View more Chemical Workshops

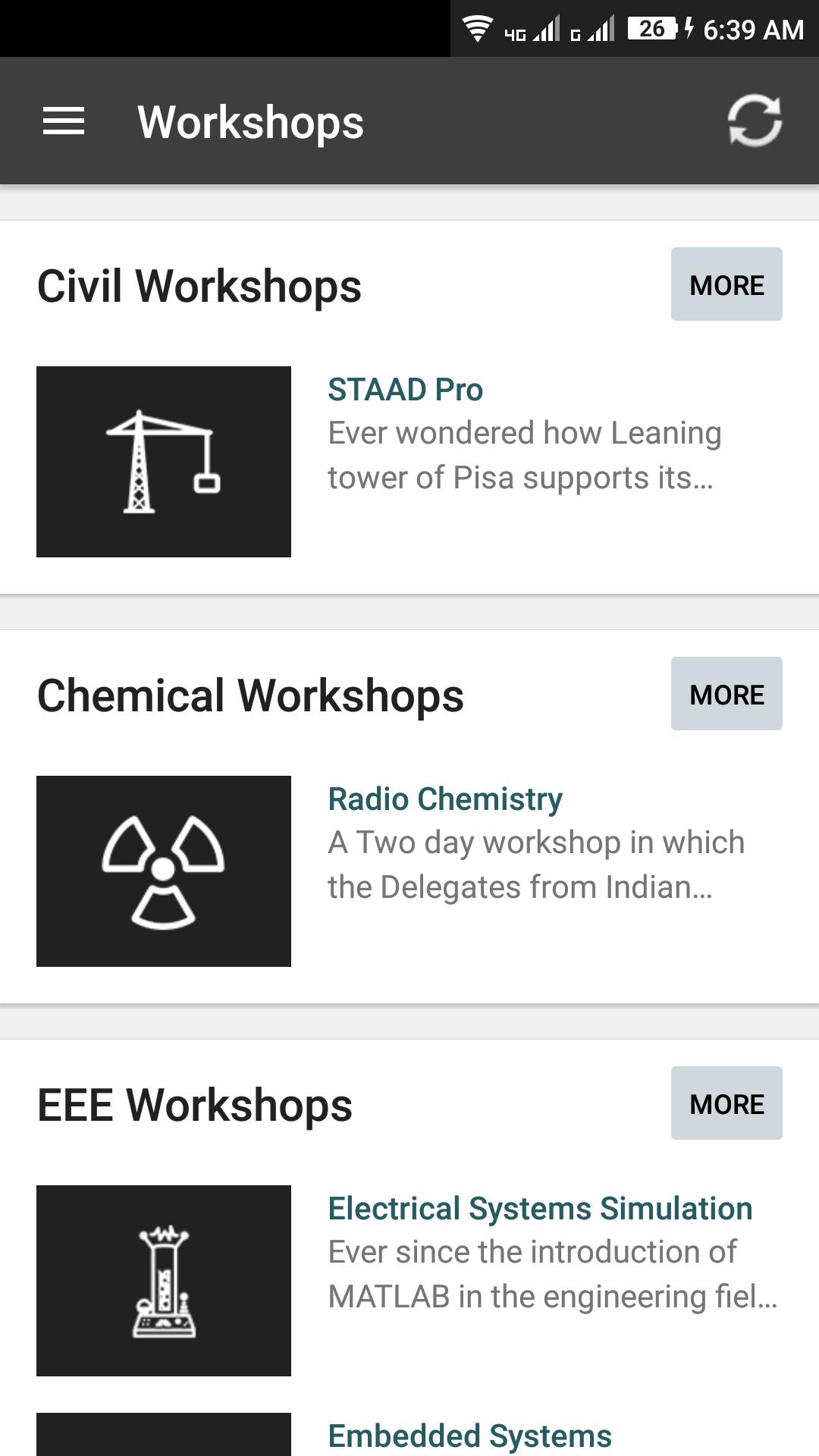pos(726,694)
